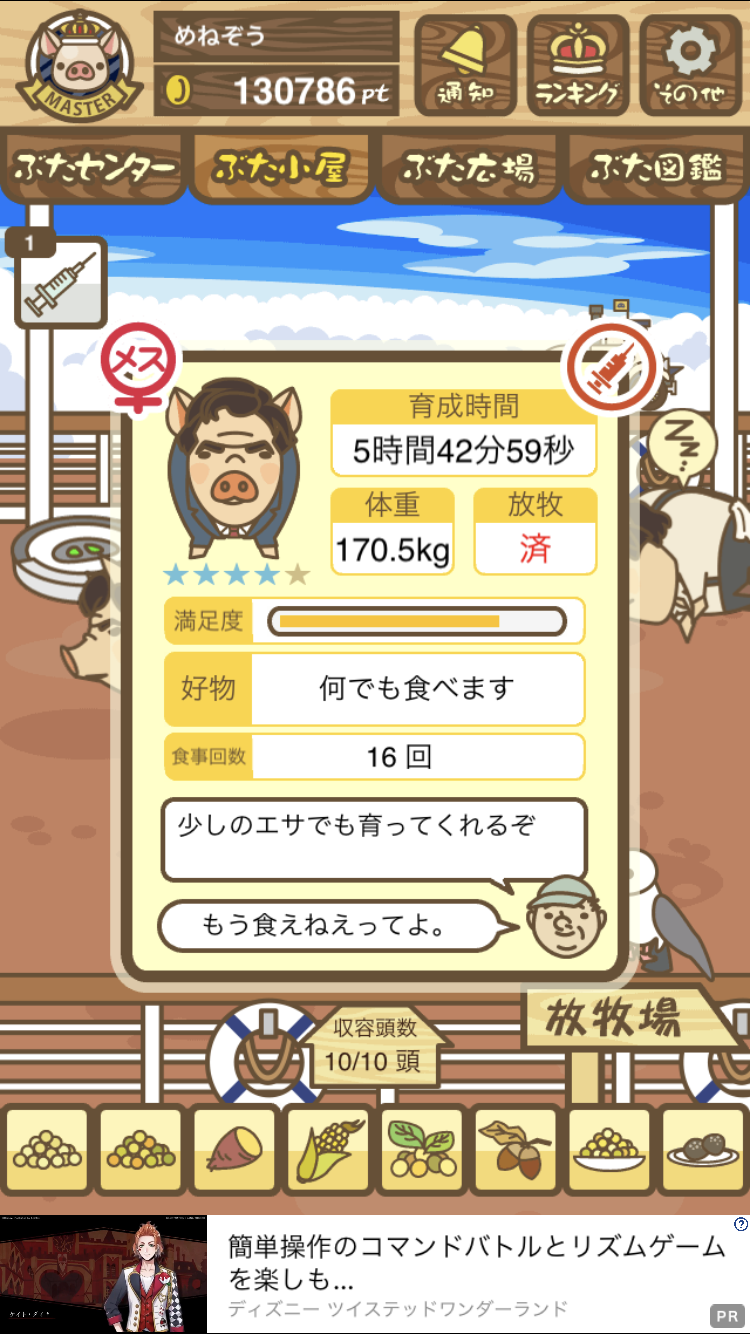Tap the ad info icon
This screenshot has width=750, height=1334.
pos(740,1224)
